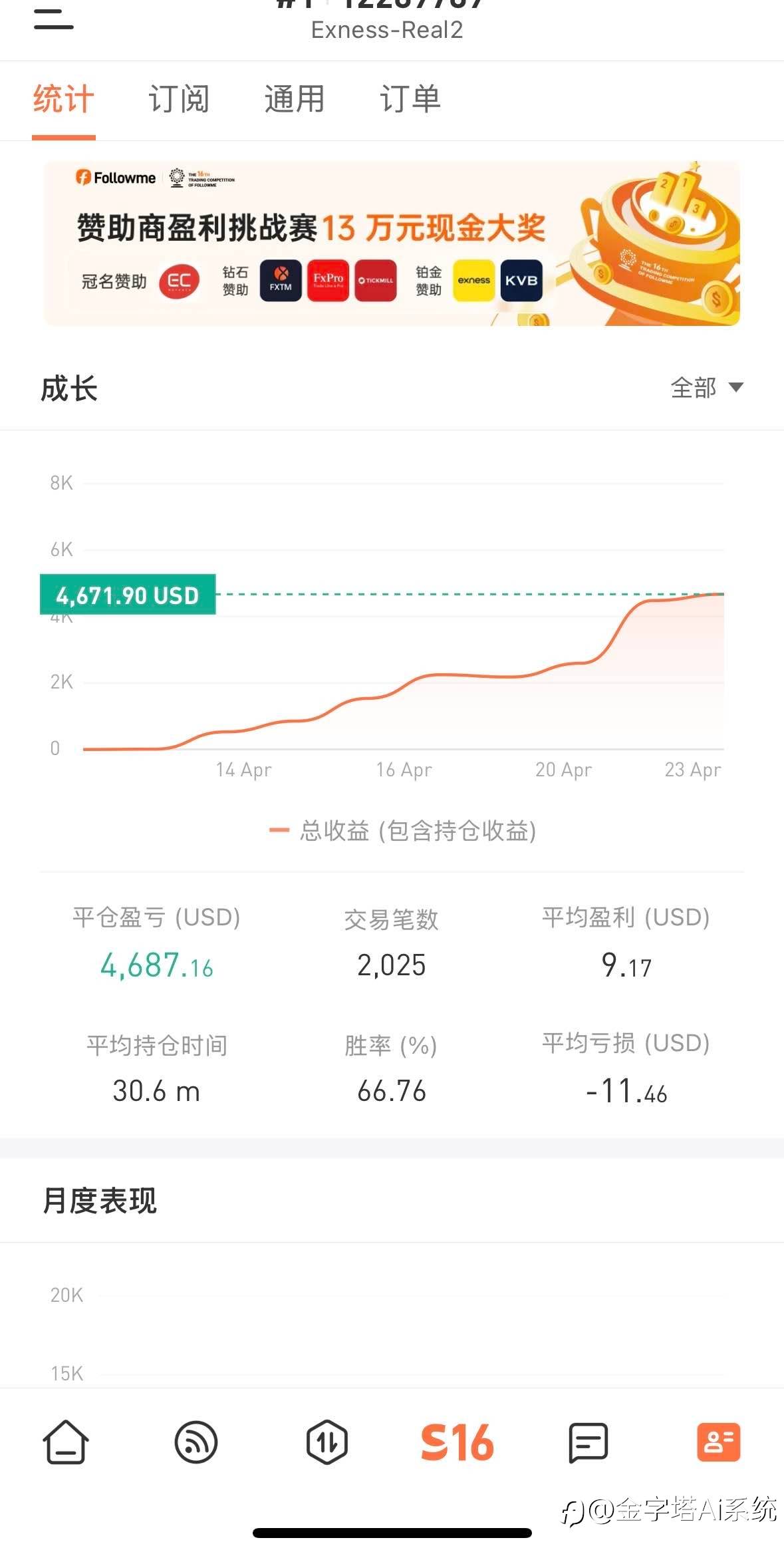Open the account profile tab
Image resolution: width=784 pixels, height=1554 pixels.
pyautogui.click(x=719, y=1442)
